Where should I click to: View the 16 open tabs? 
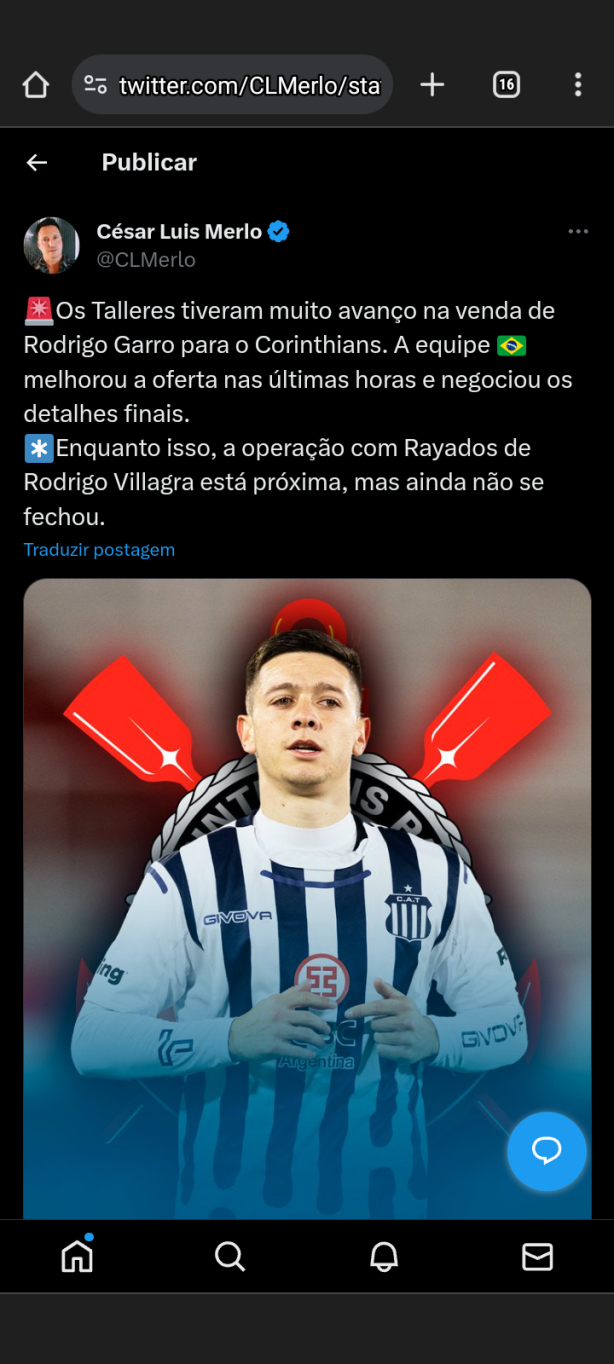click(506, 86)
